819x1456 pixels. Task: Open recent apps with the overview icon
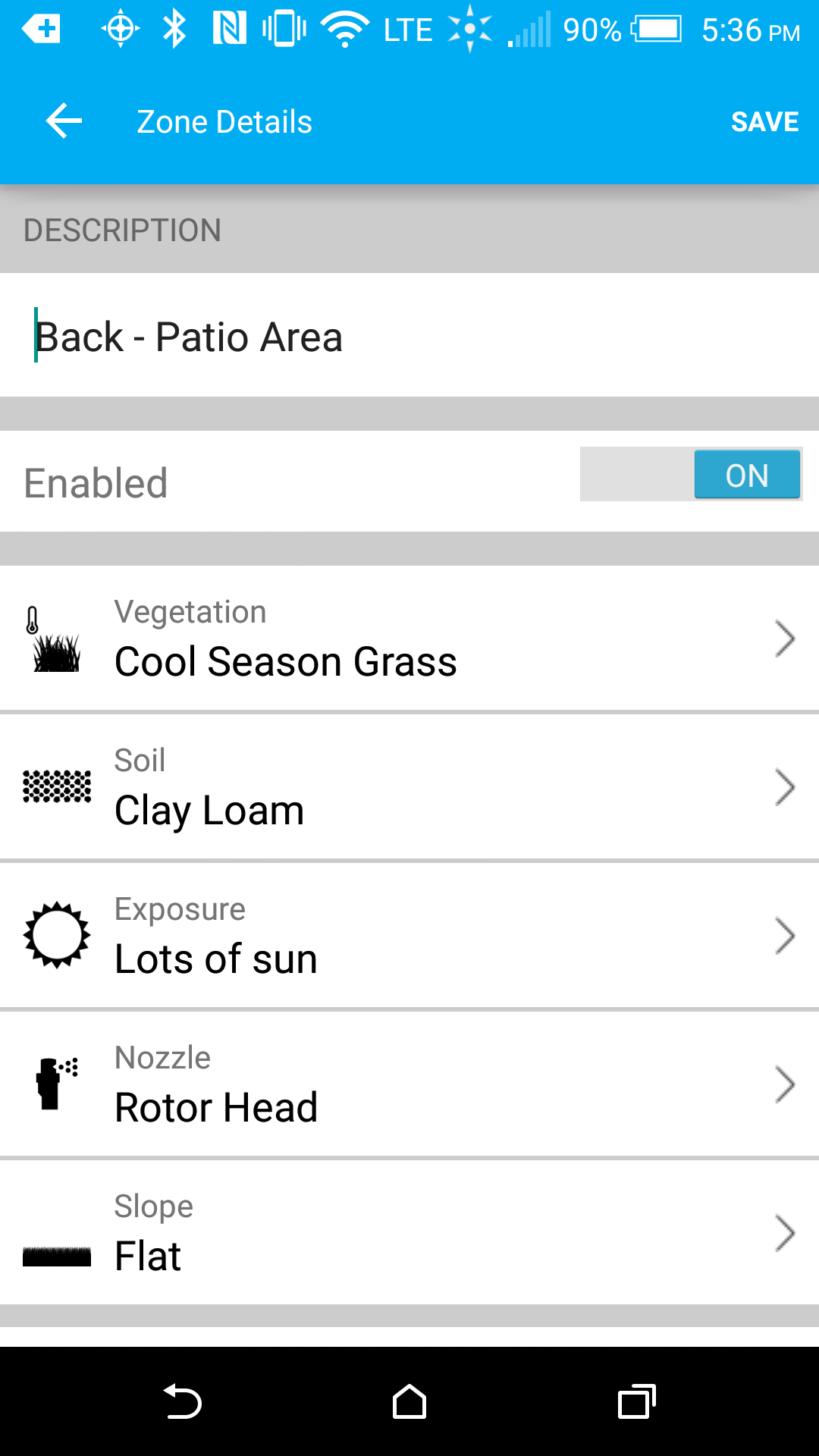tap(637, 1401)
